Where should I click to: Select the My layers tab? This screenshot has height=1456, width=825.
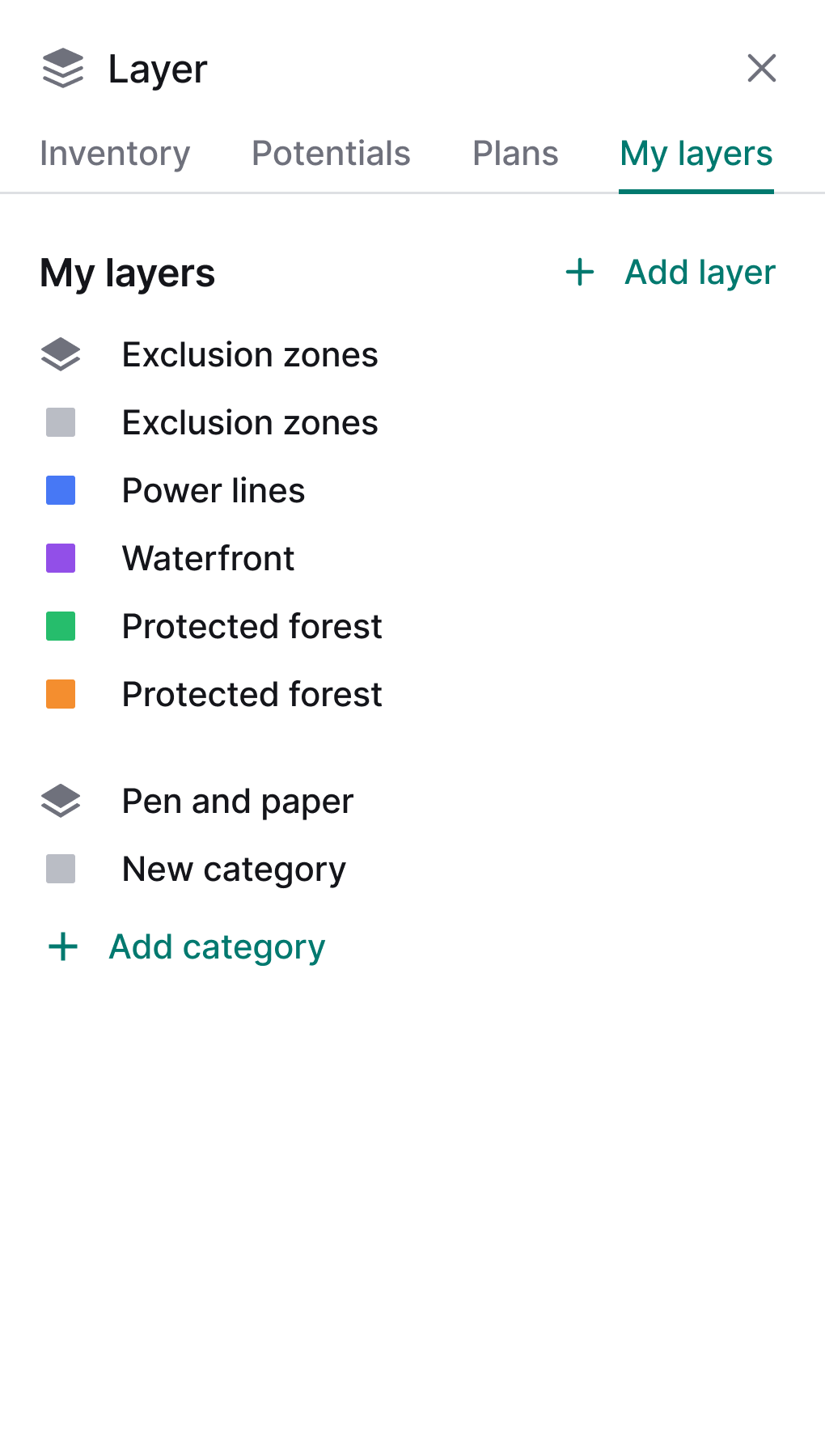(x=696, y=154)
